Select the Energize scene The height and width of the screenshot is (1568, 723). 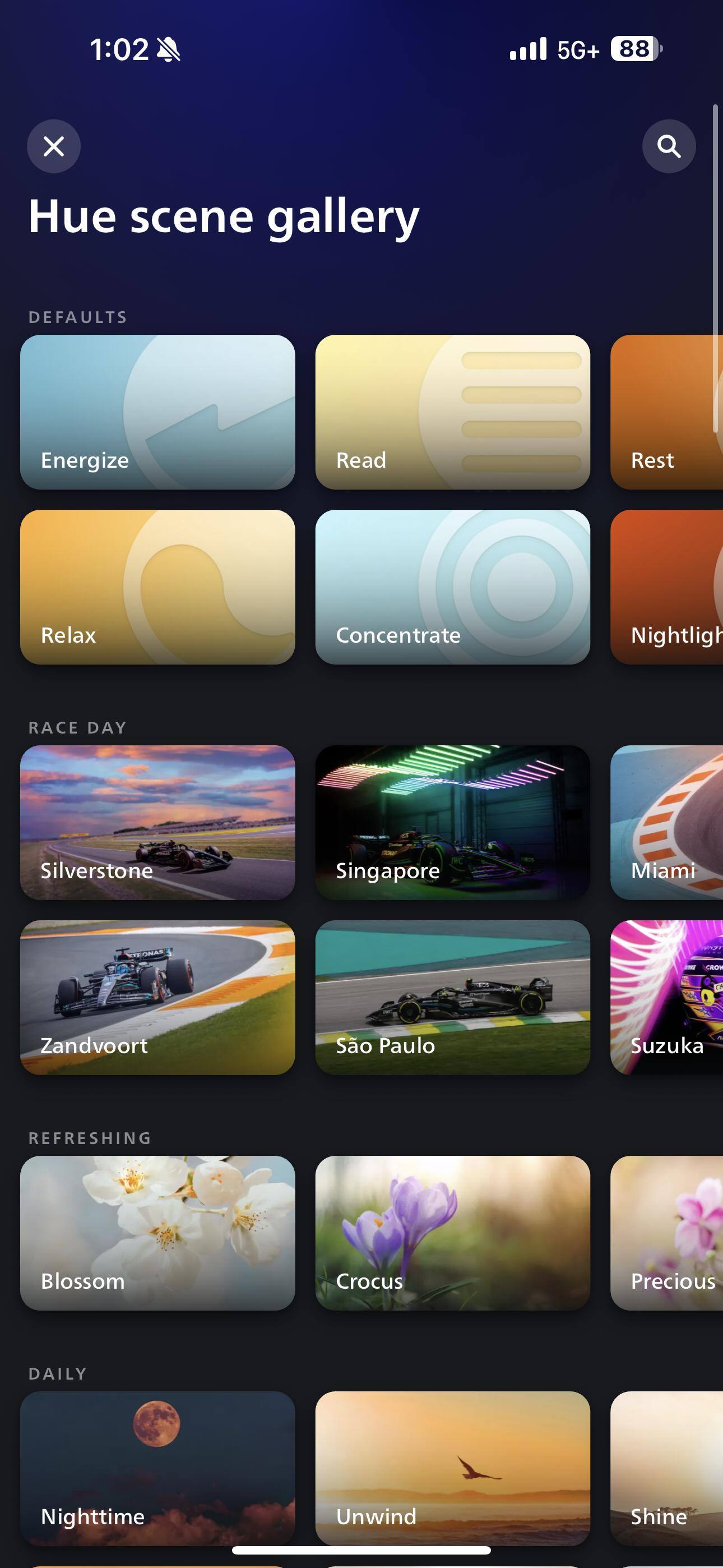157,412
